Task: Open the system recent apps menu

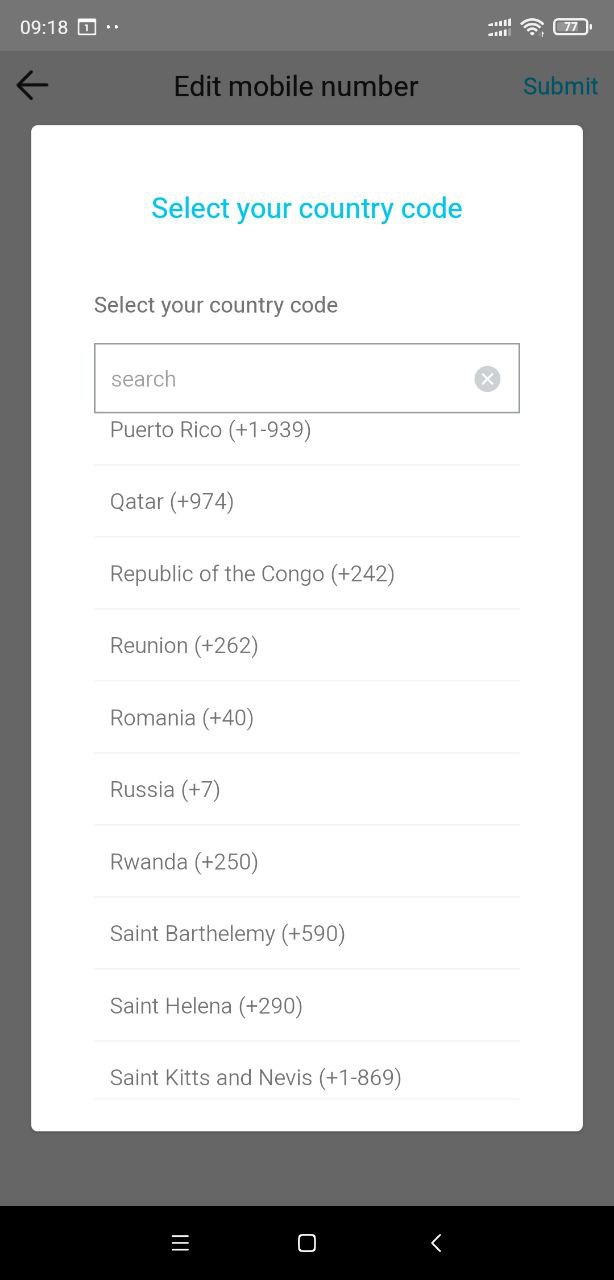Action: (x=180, y=1243)
